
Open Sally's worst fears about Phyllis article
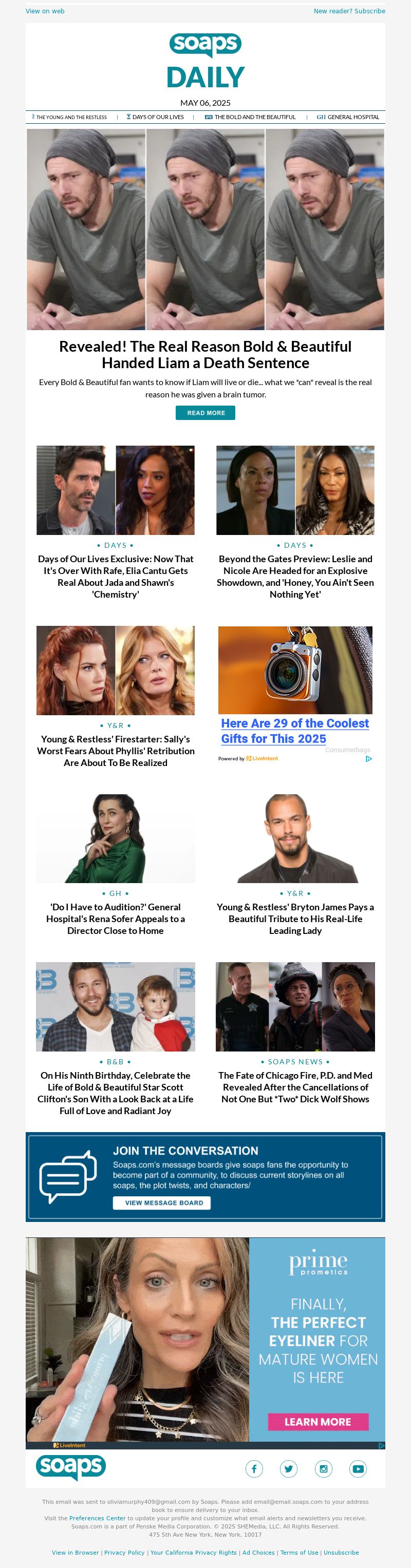point(116,751)
